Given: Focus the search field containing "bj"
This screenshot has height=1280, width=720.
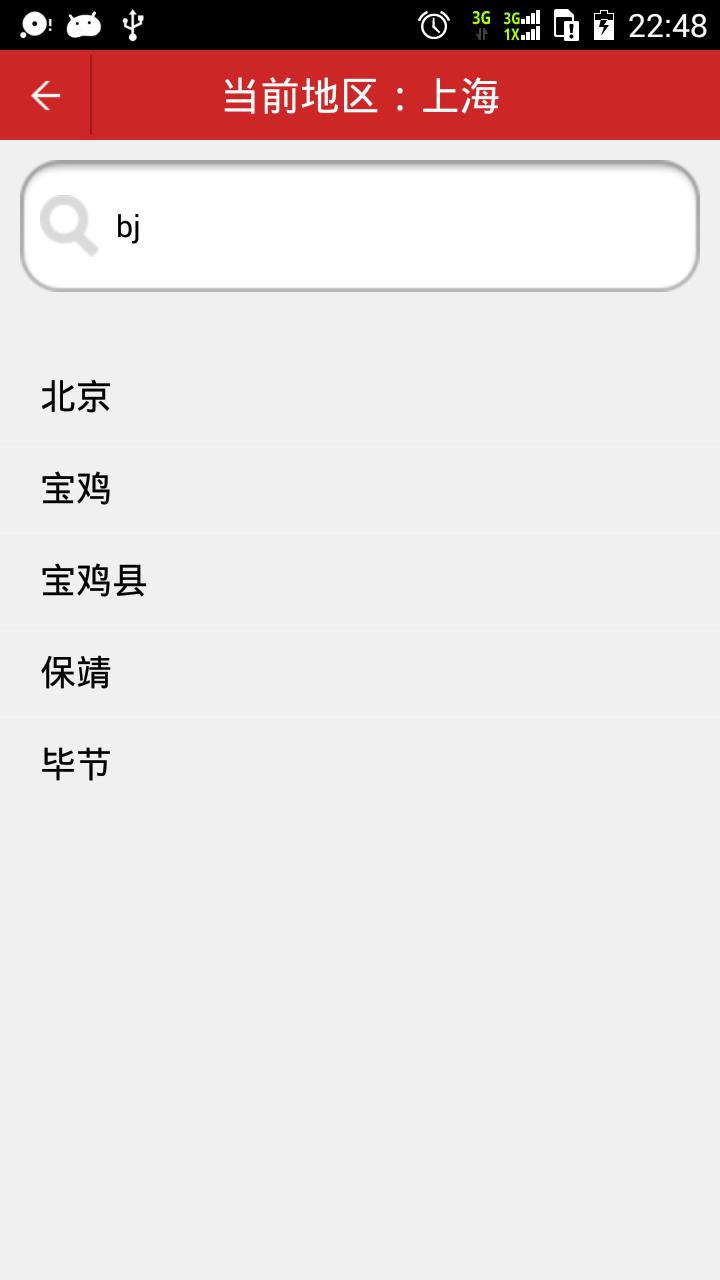Looking at the screenshot, I should coord(380,227).
